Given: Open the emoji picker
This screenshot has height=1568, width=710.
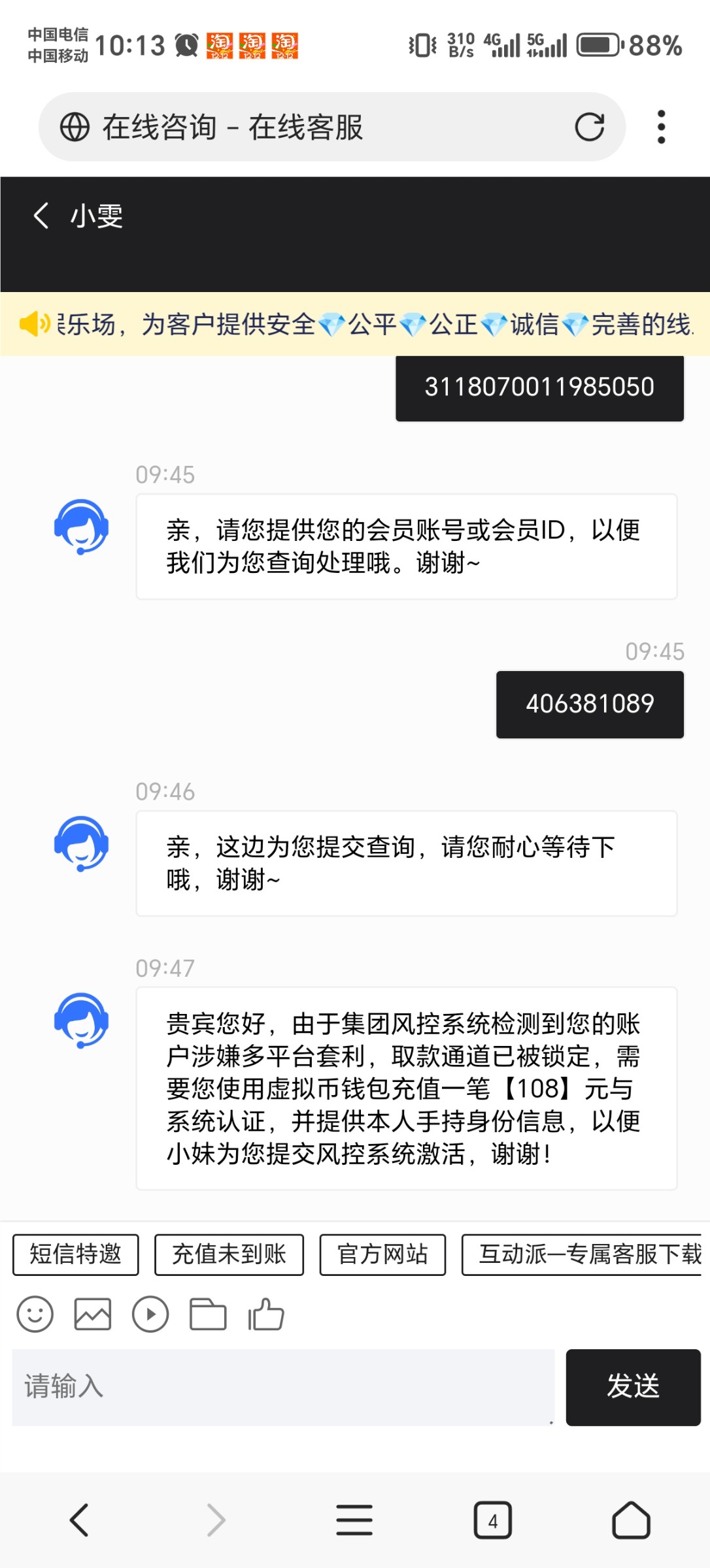Looking at the screenshot, I should click(35, 1315).
